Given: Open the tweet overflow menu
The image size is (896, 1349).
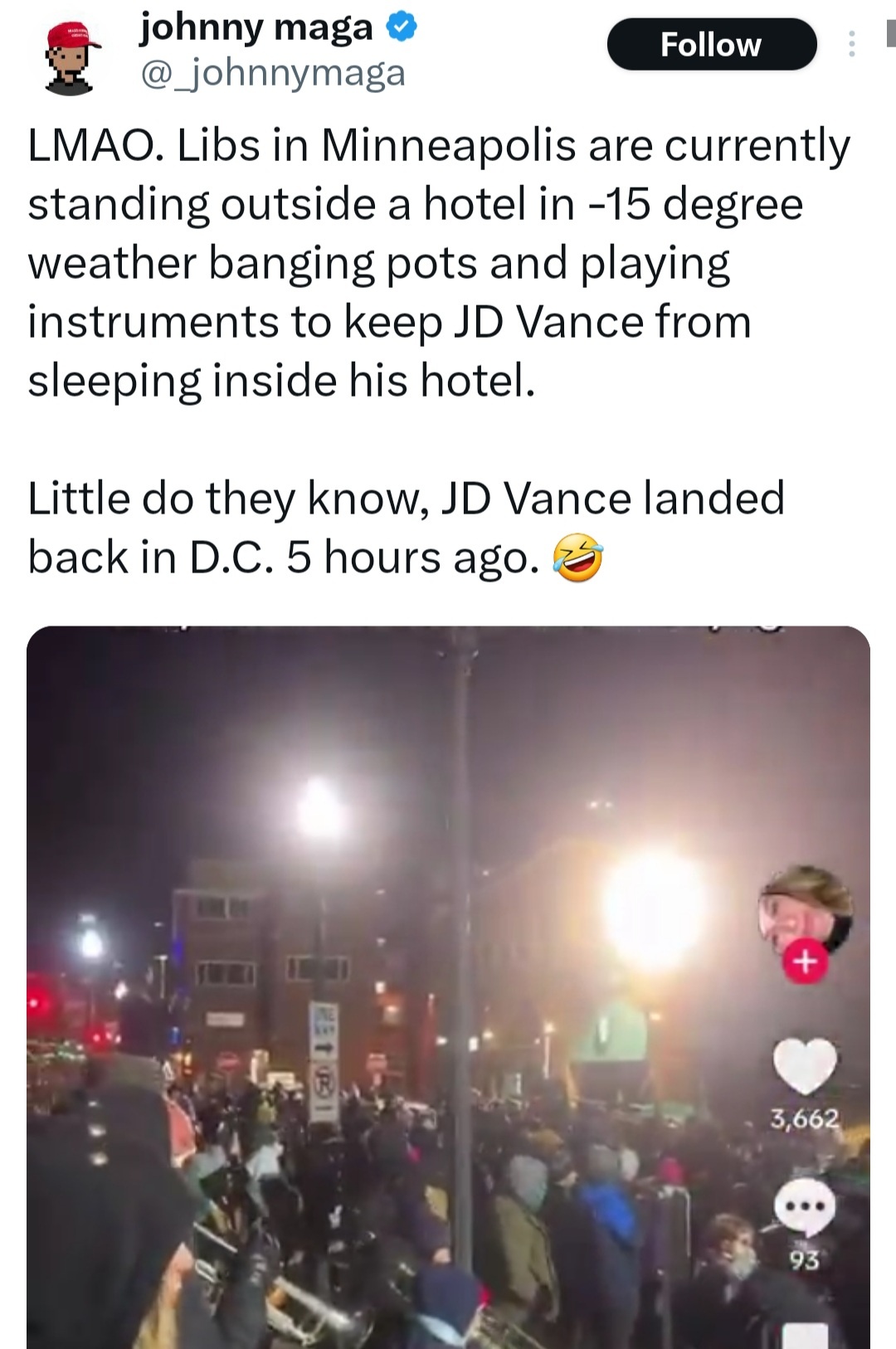Looking at the screenshot, I should (851, 45).
